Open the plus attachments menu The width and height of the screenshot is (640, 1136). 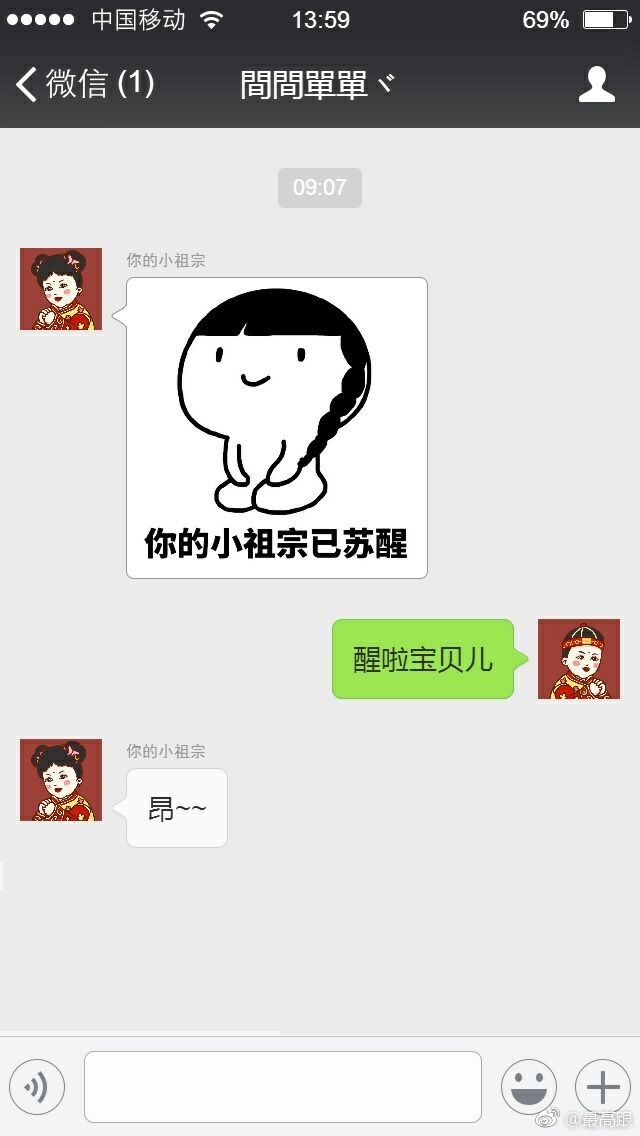(x=603, y=1087)
